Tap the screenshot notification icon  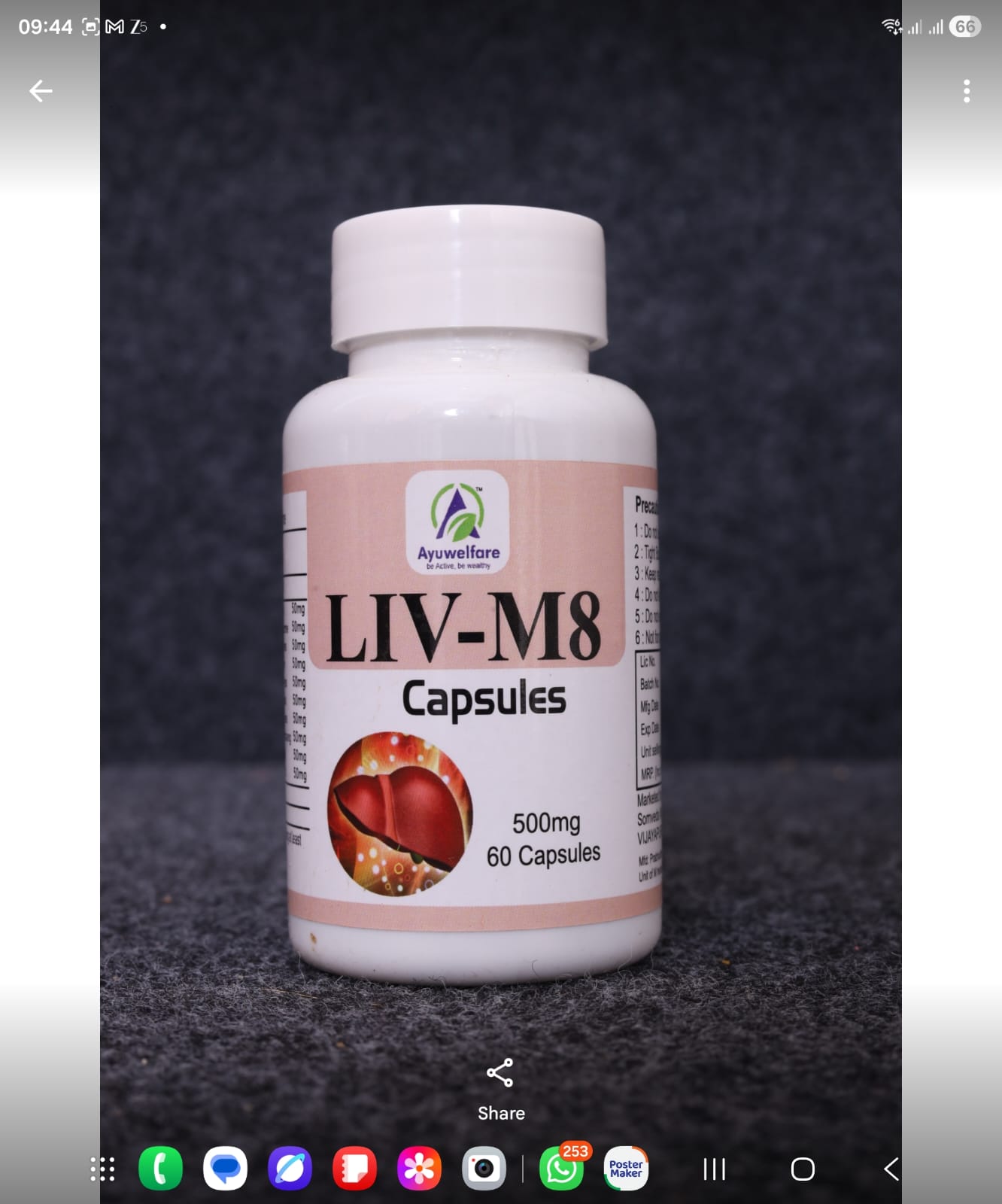90,25
